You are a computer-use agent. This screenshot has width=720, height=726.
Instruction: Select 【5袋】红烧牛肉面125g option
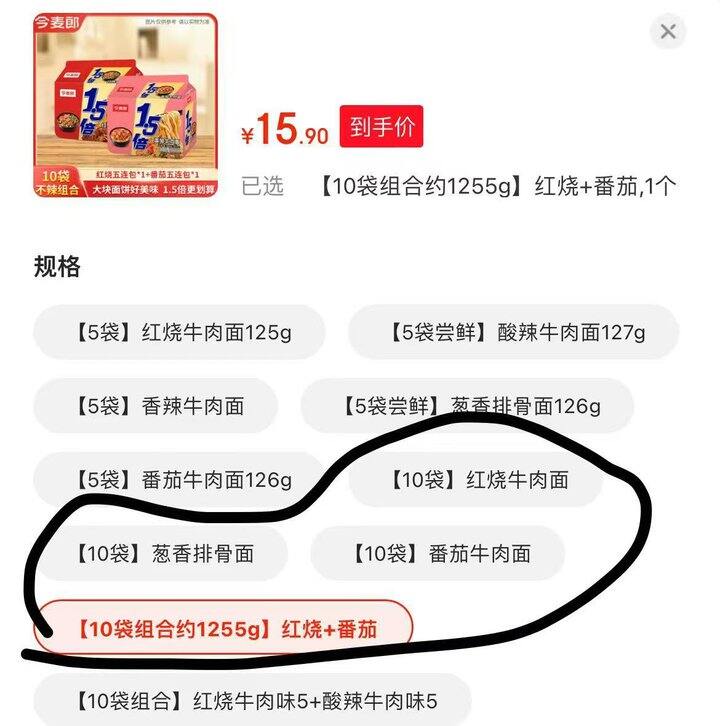click(x=179, y=332)
